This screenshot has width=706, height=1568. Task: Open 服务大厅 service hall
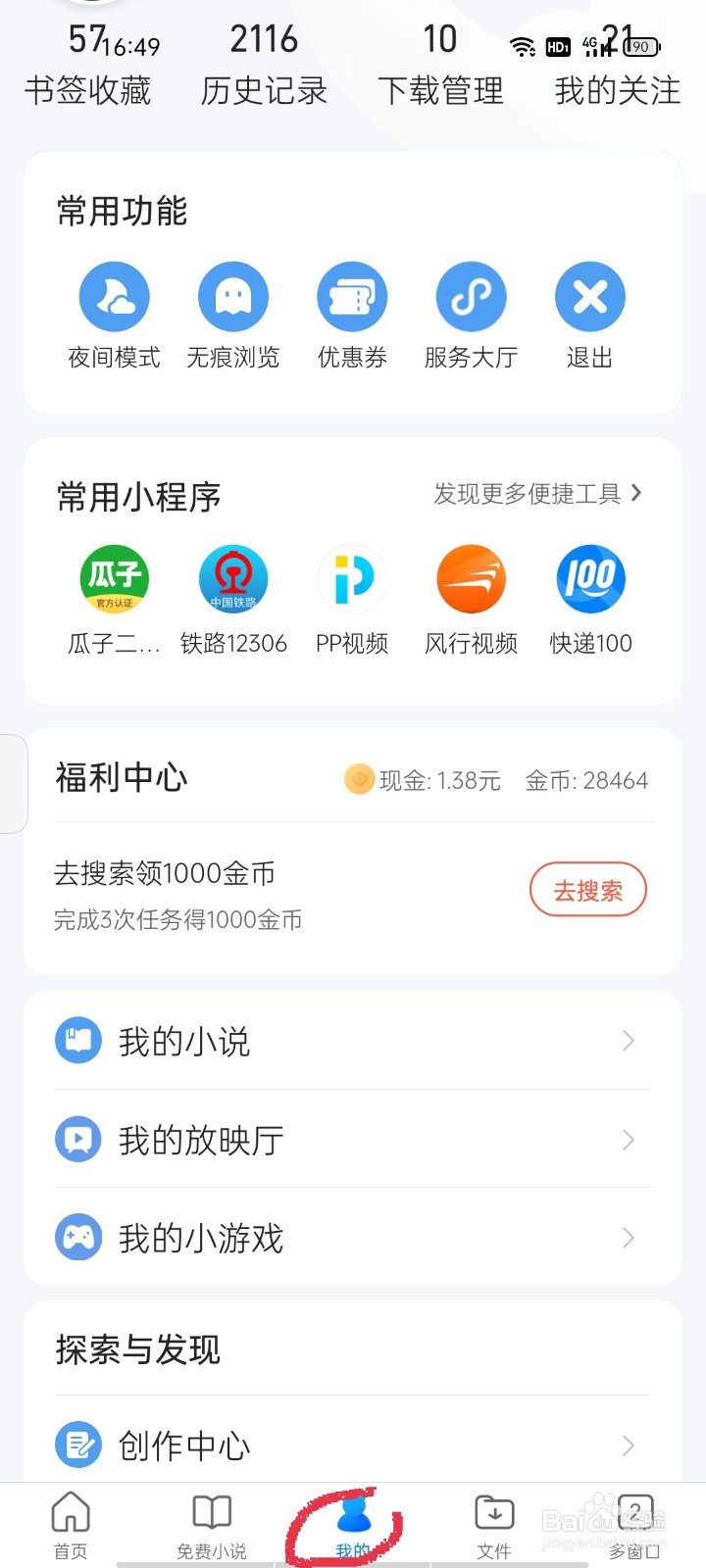pos(472,317)
